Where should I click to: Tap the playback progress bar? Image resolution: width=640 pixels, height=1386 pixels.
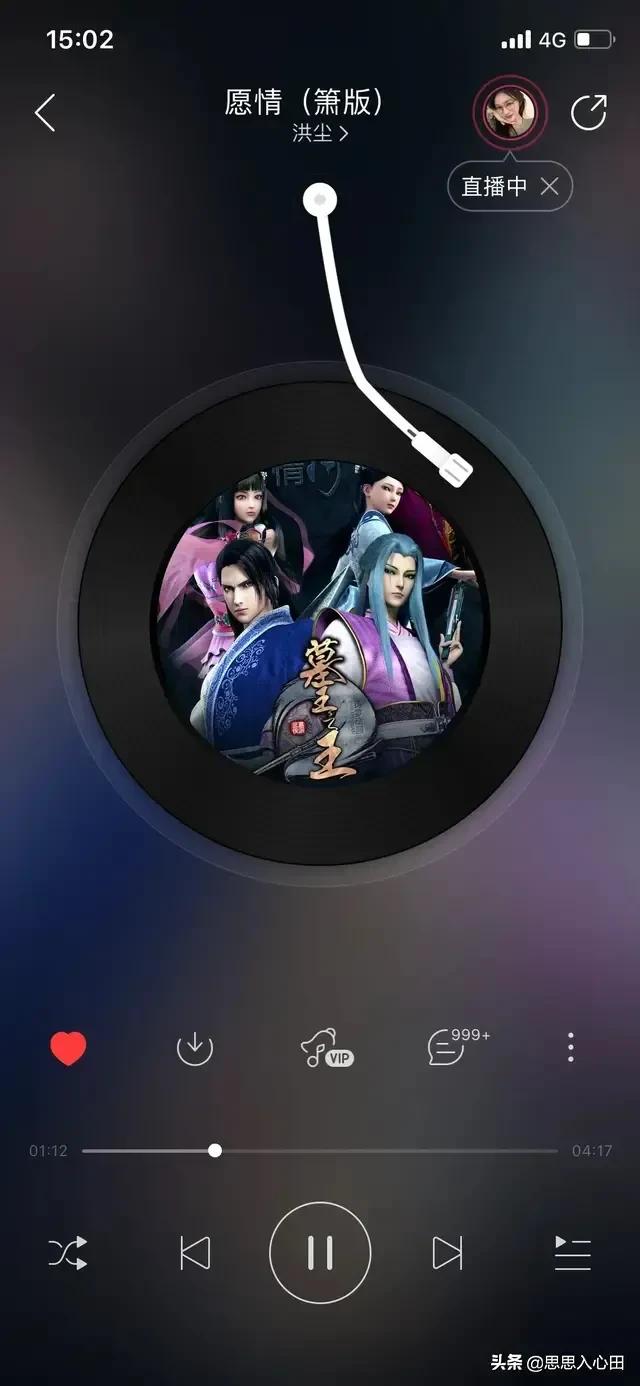point(320,1151)
